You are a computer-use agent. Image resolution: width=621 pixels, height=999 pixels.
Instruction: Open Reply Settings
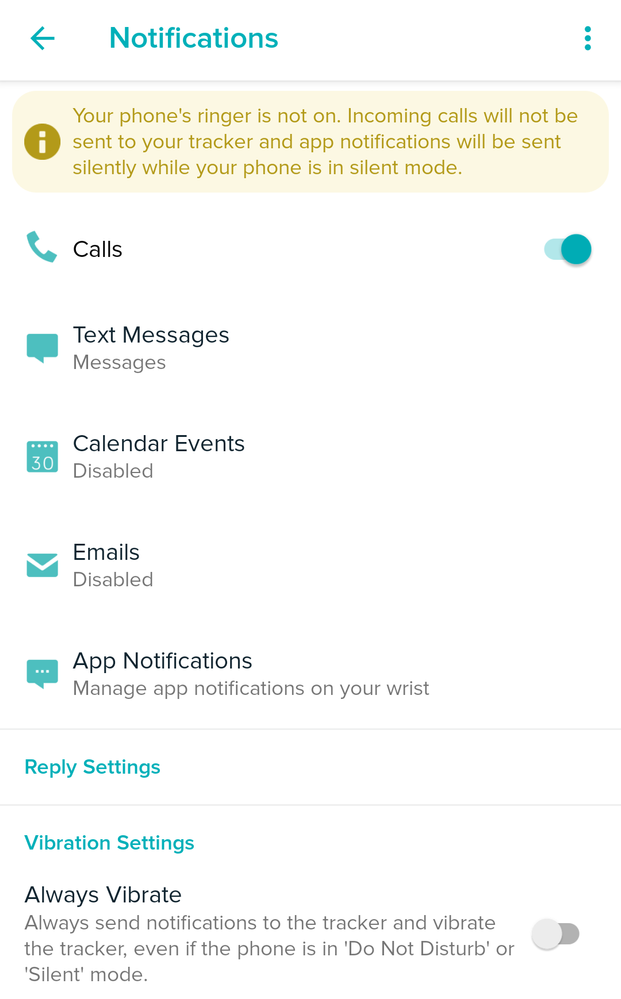(92, 767)
